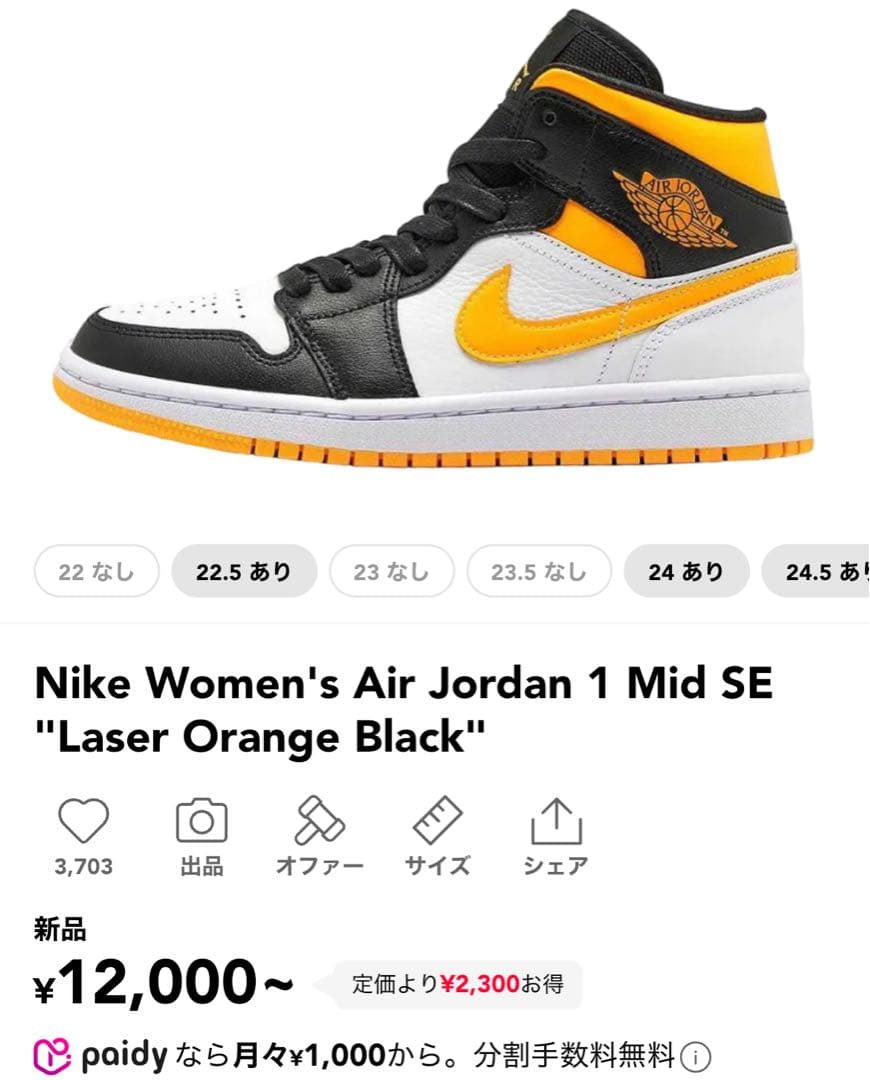Tap the size 23 なし chip
Viewport: 870px width, 1080px height.
(x=391, y=572)
